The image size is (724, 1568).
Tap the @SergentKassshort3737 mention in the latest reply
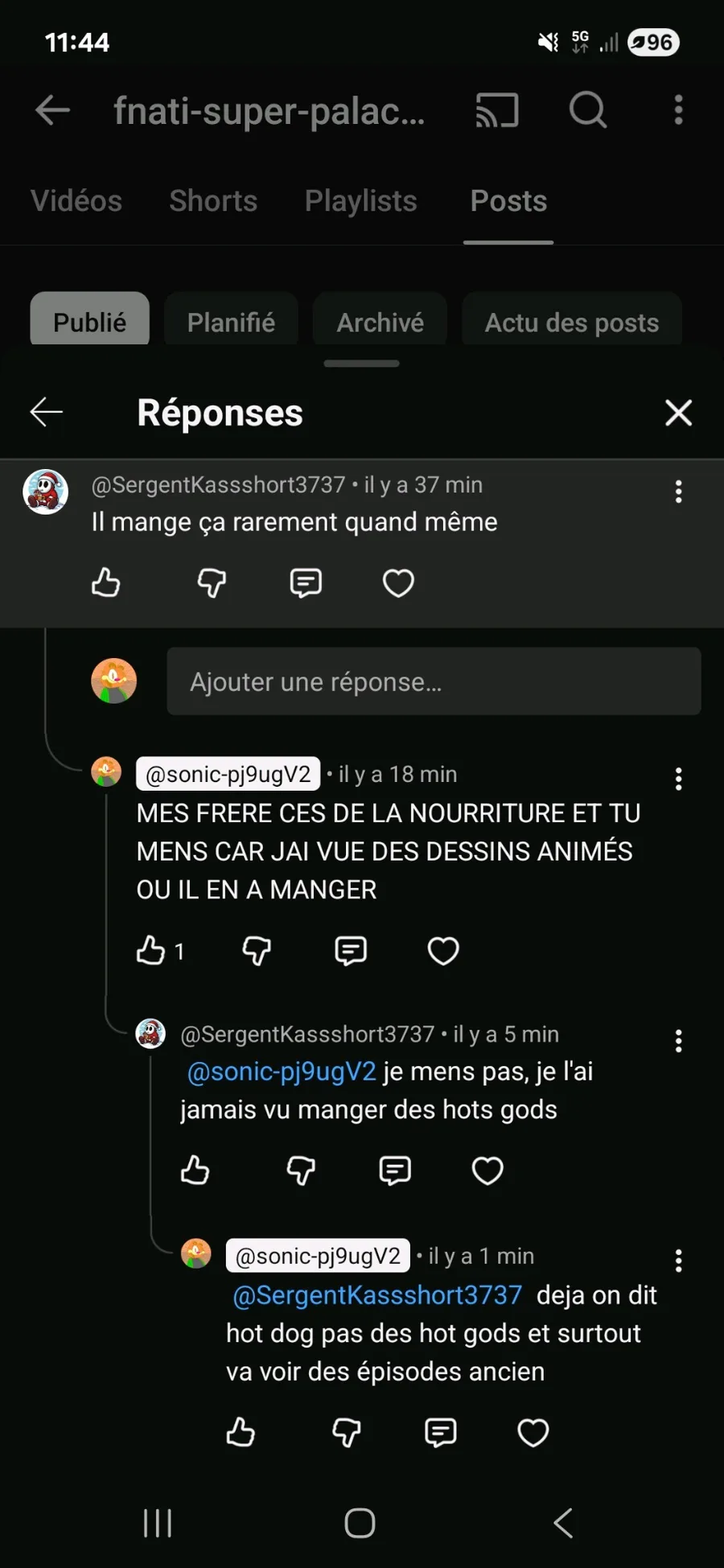tap(377, 1295)
